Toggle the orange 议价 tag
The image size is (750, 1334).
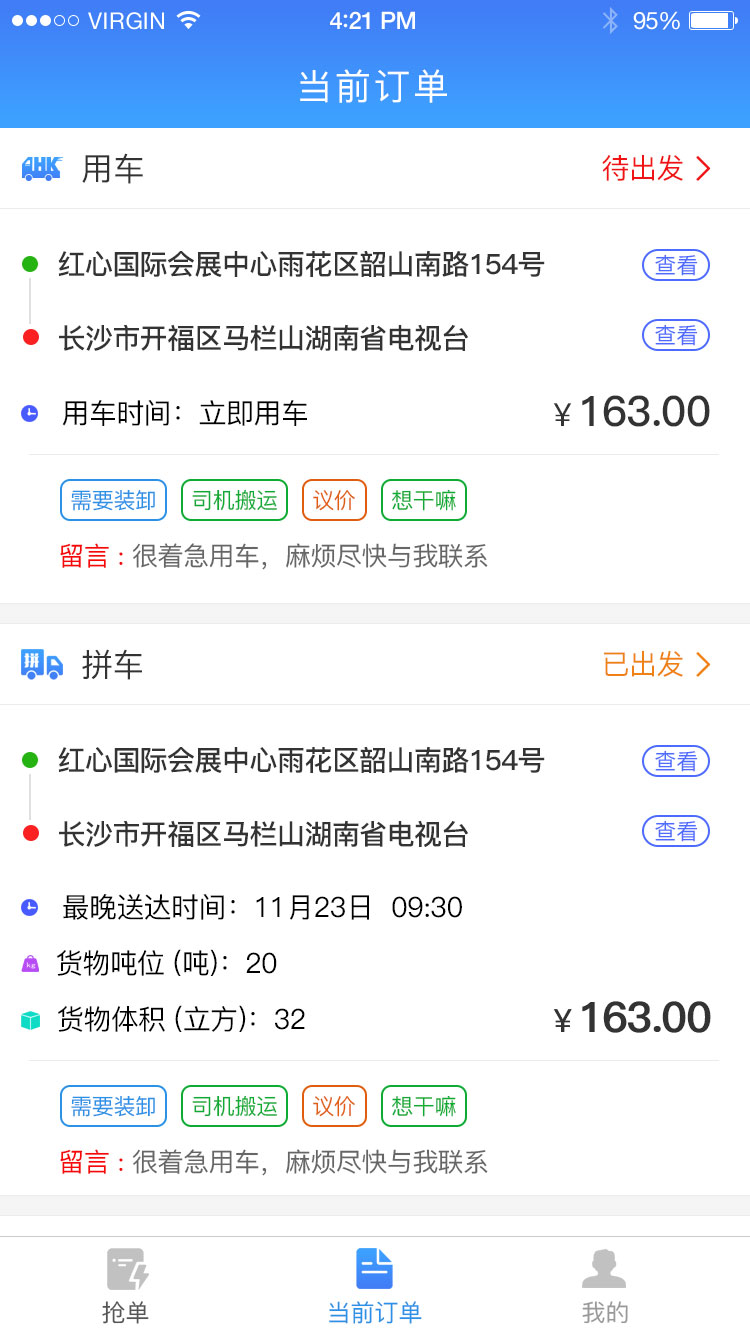click(x=334, y=500)
